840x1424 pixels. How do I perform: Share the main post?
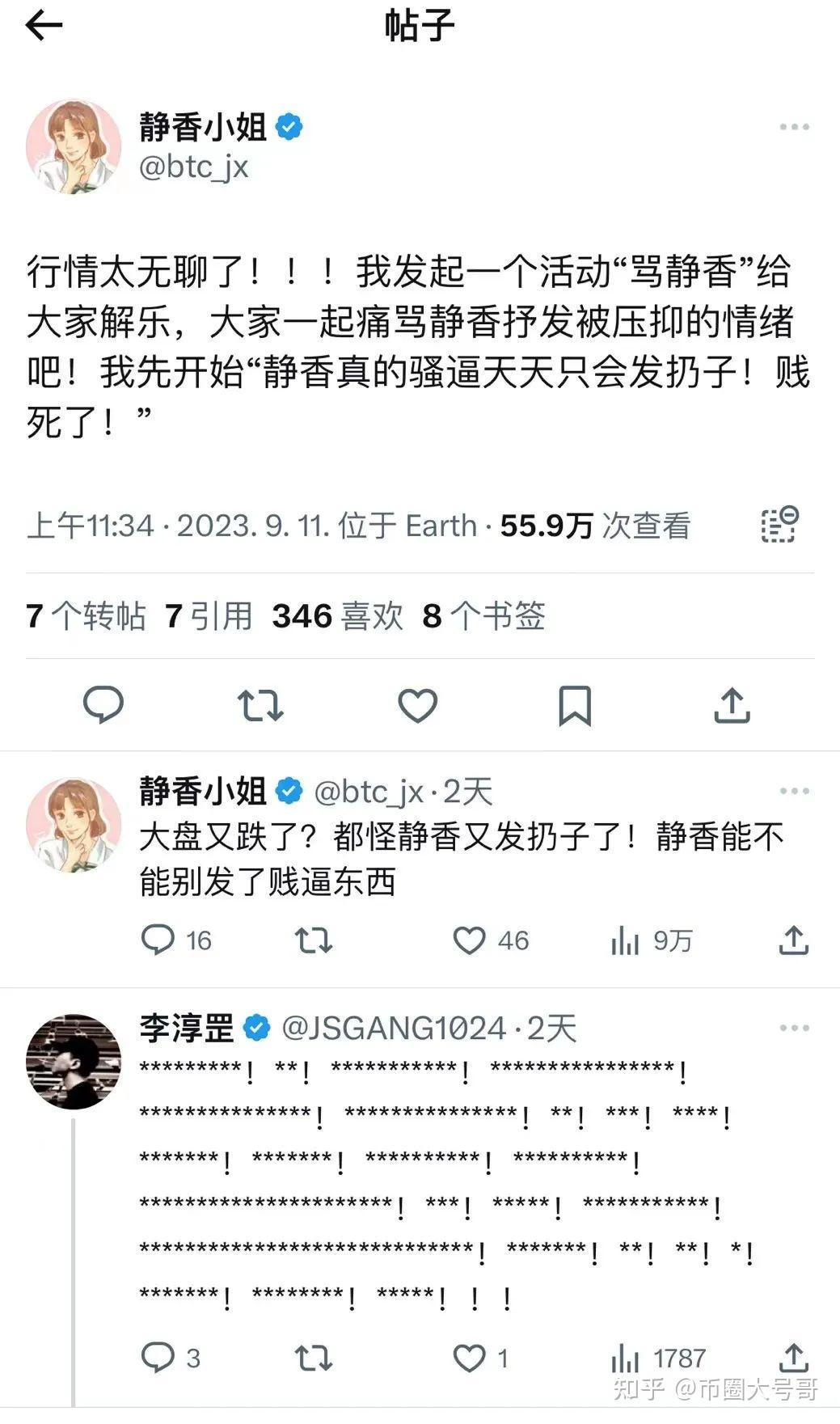732,705
